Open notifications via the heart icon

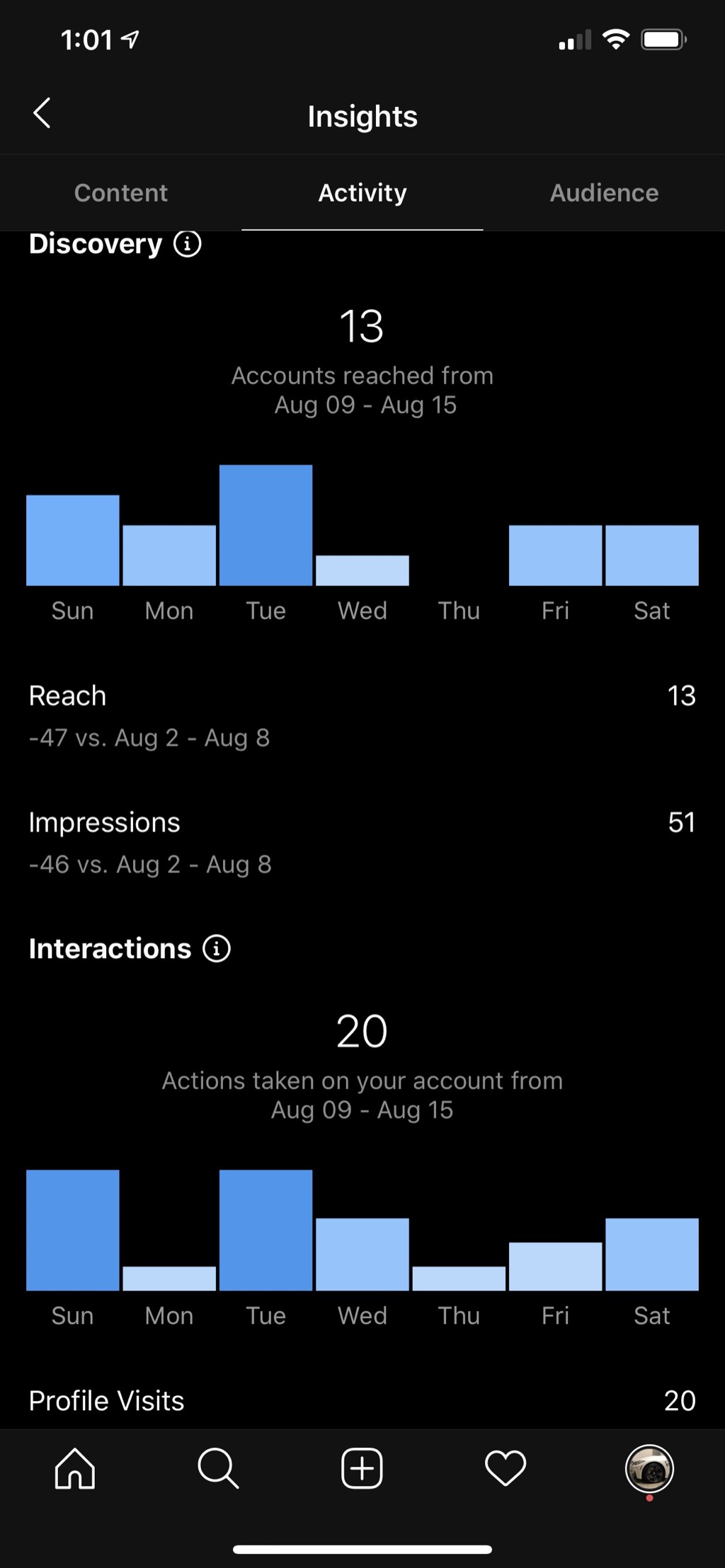pos(506,1470)
